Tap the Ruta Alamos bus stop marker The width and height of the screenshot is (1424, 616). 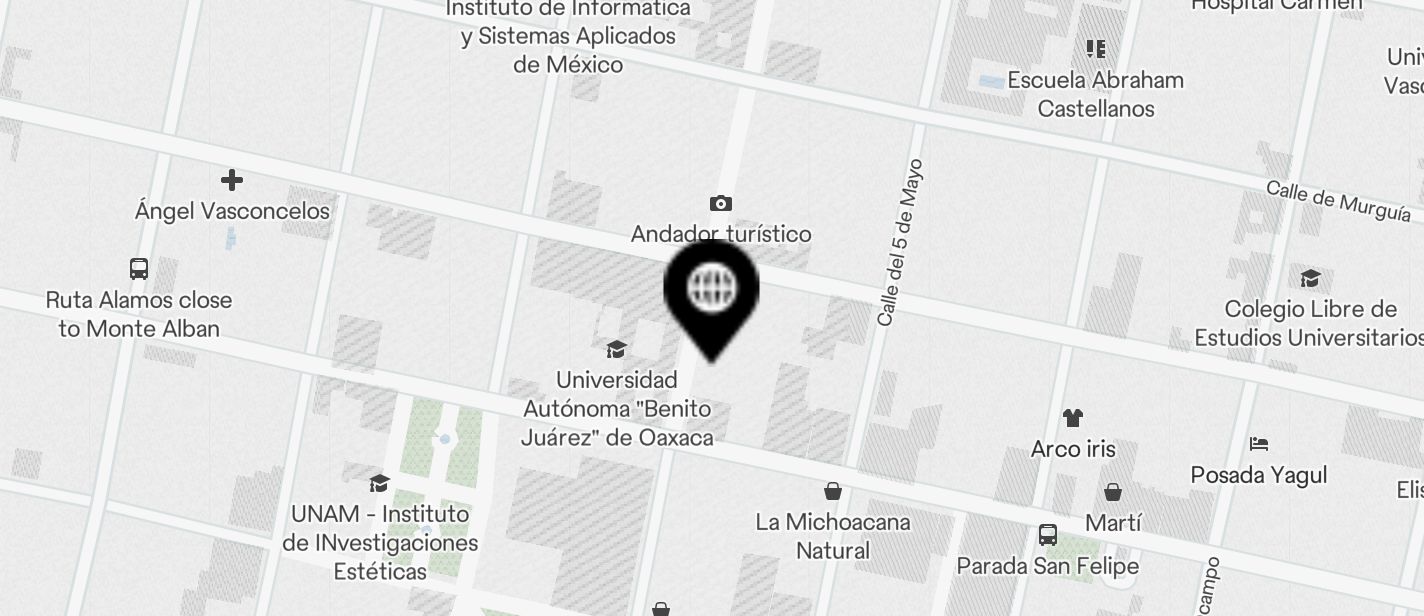139,269
